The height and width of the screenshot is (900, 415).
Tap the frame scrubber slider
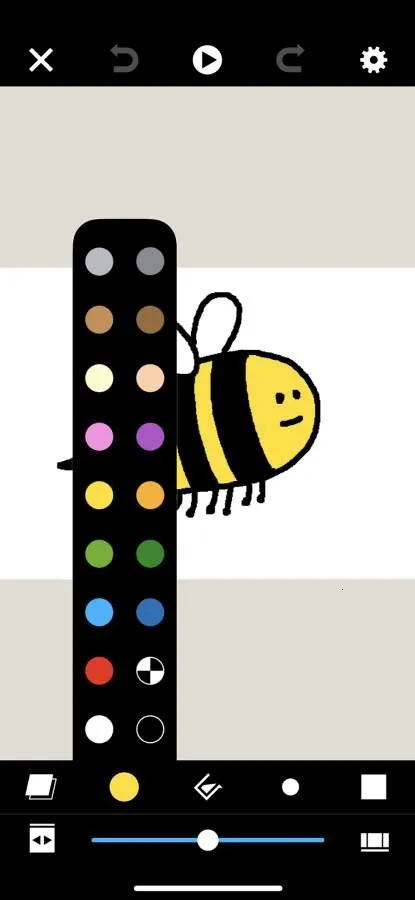(208, 840)
